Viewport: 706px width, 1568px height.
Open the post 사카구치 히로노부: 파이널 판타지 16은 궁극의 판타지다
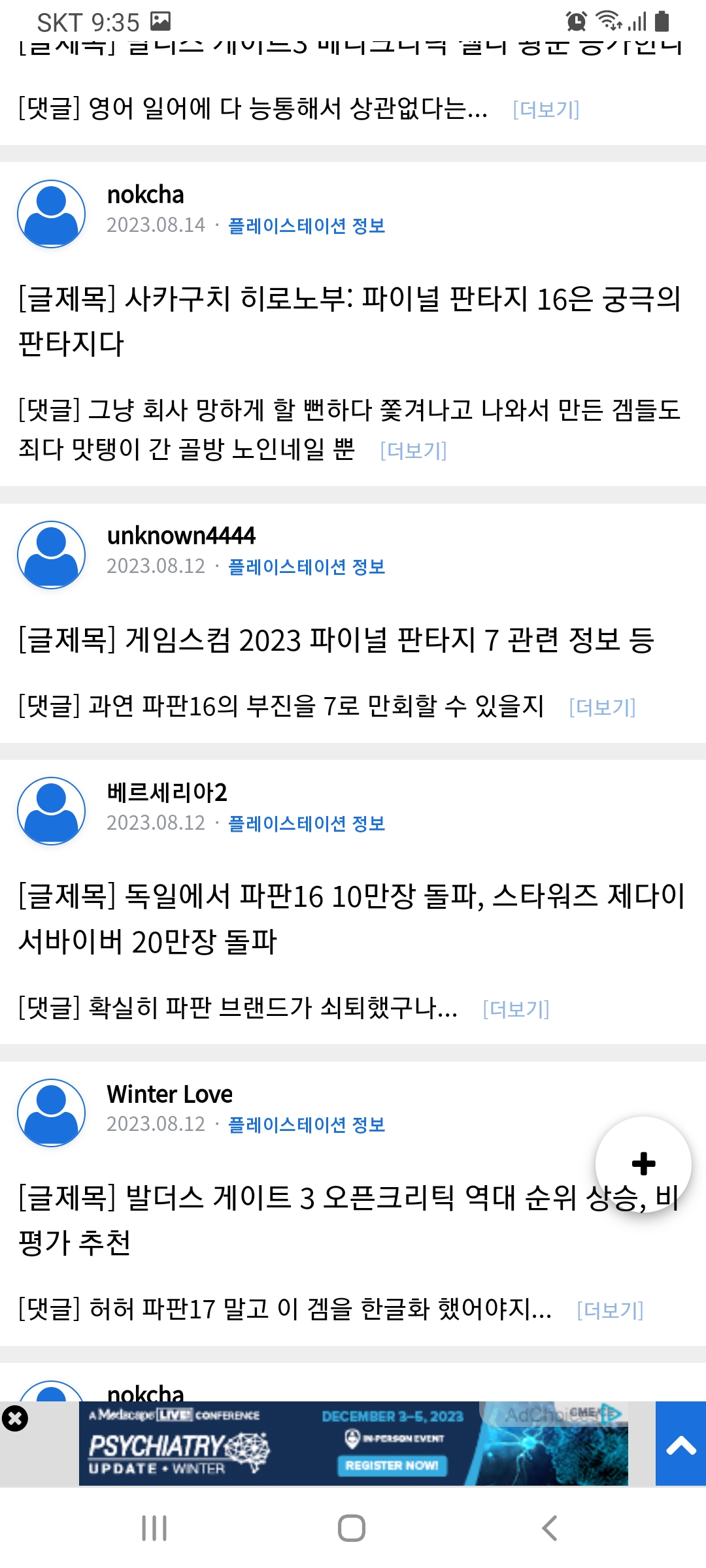coord(350,321)
